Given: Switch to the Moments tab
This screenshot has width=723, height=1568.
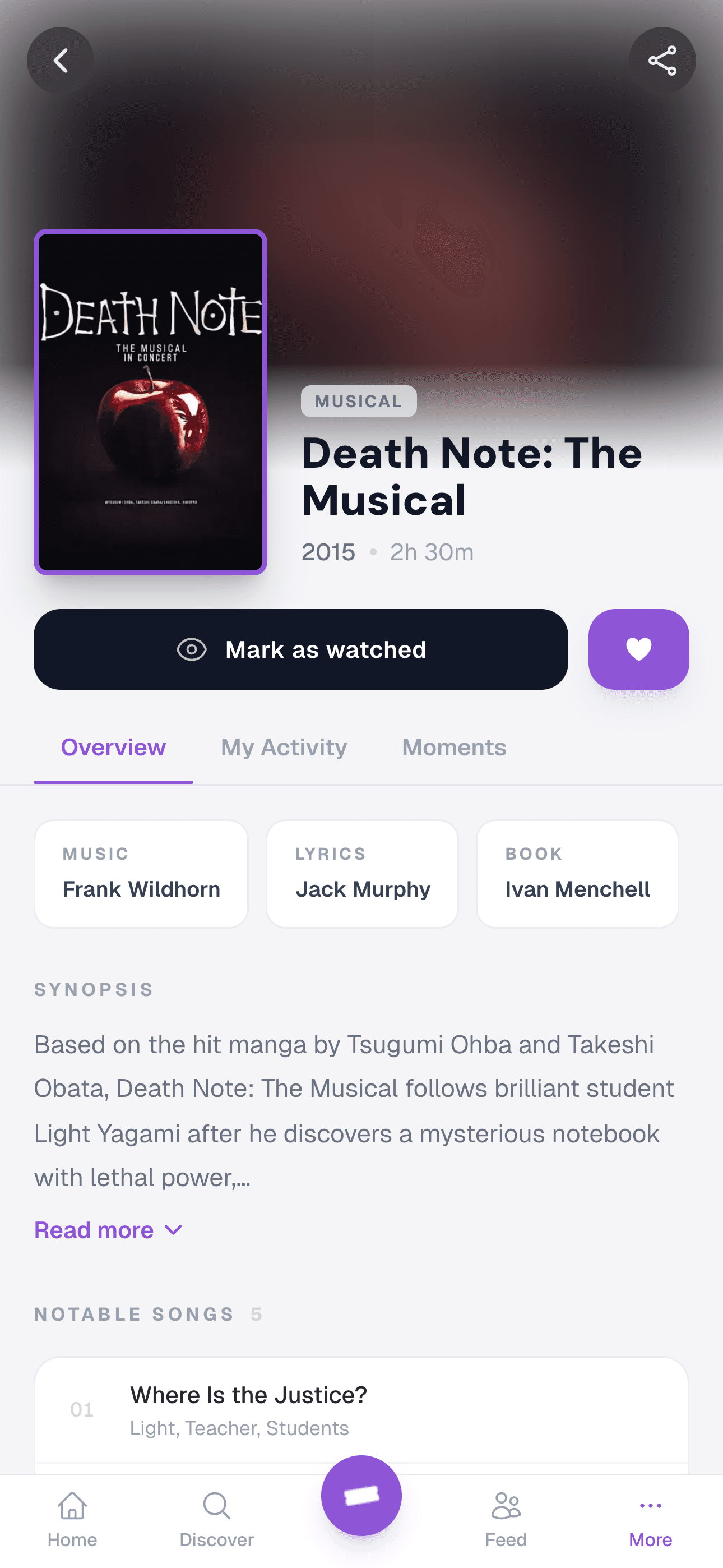Looking at the screenshot, I should pyautogui.click(x=454, y=748).
